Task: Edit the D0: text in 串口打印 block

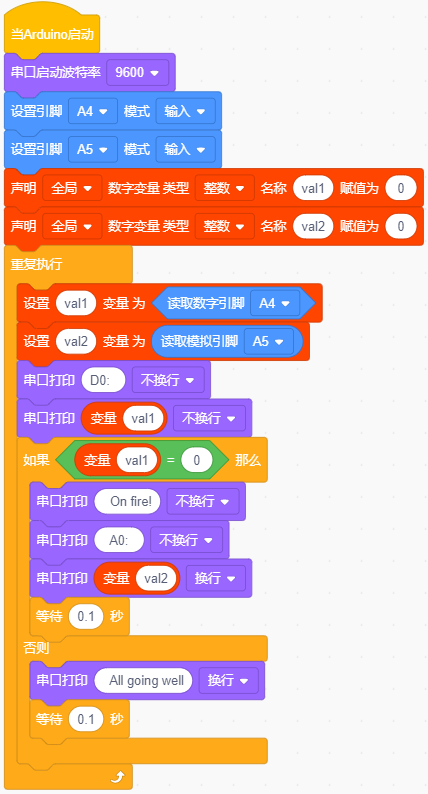Action: pos(103,380)
